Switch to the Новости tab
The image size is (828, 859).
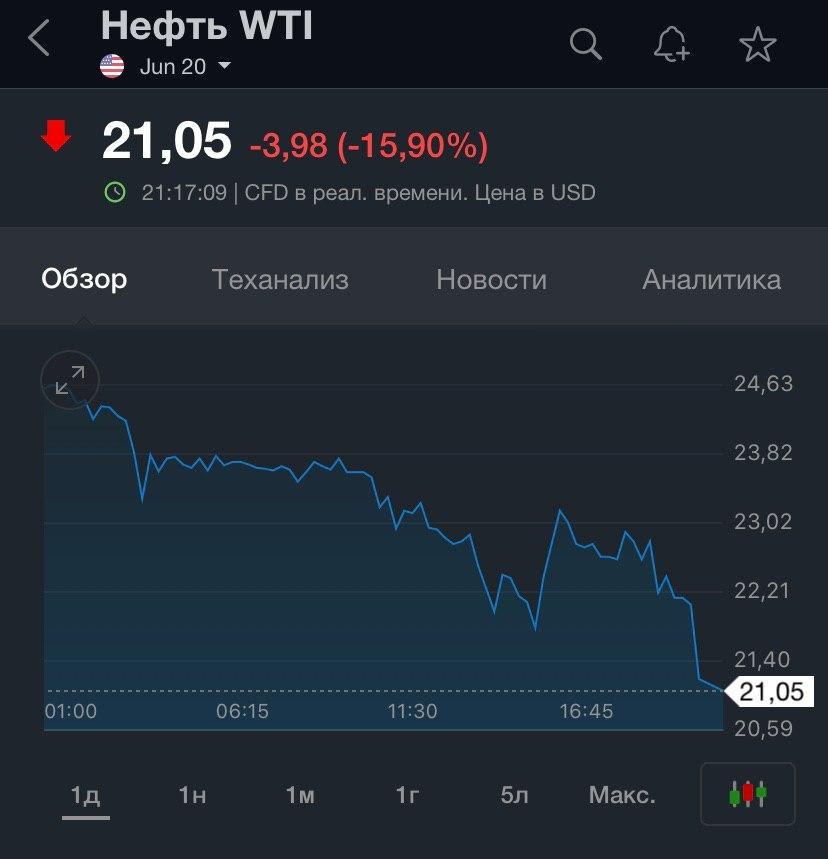[491, 279]
